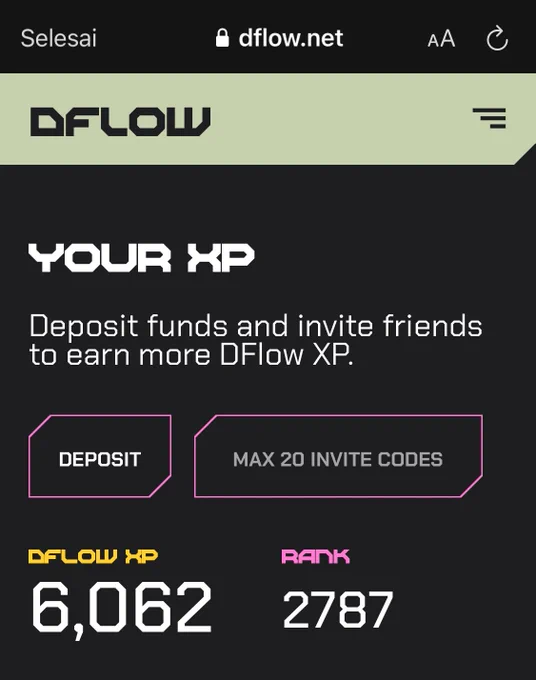Open the AA text size options
536x680 pixels.
point(441,39)
